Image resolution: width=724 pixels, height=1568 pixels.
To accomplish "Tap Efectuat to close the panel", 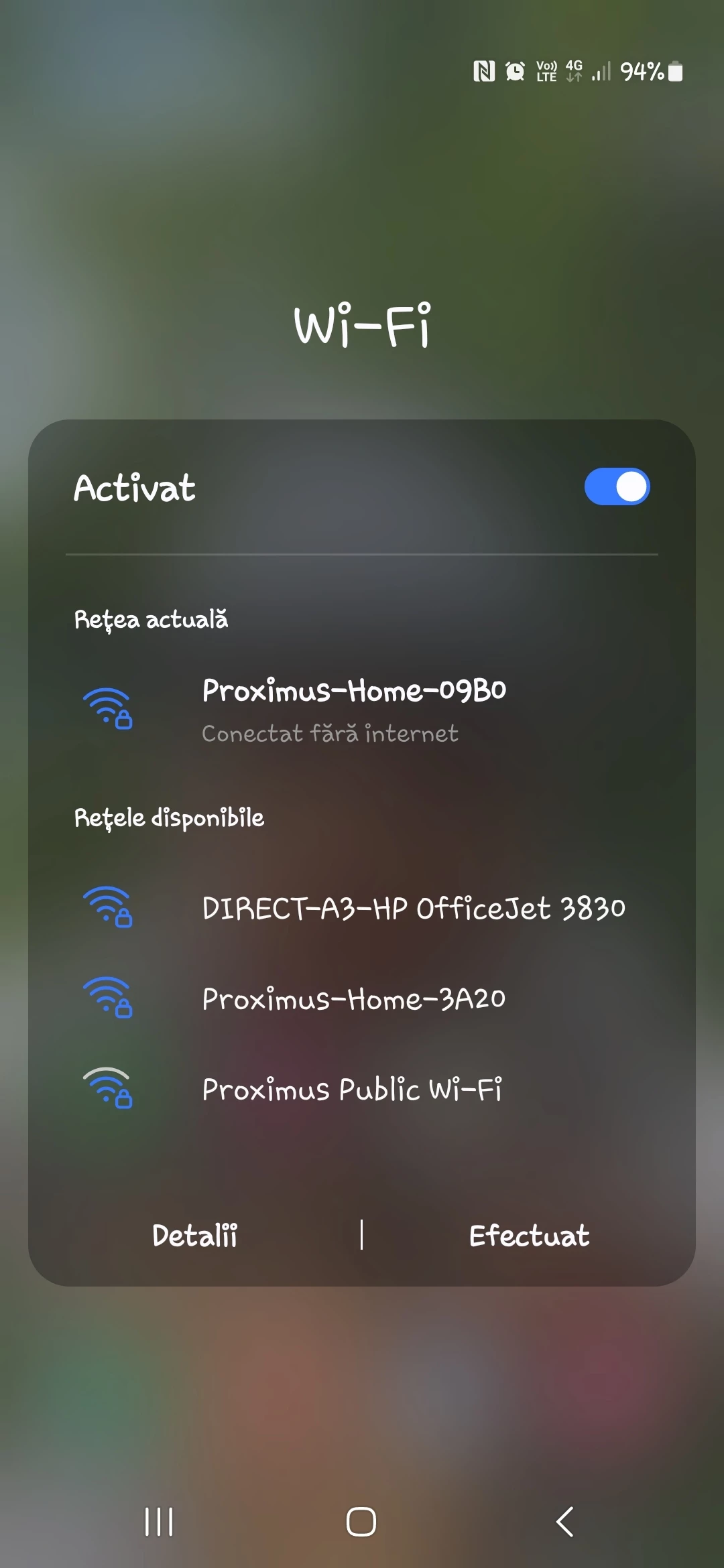I will (529, 1236).
